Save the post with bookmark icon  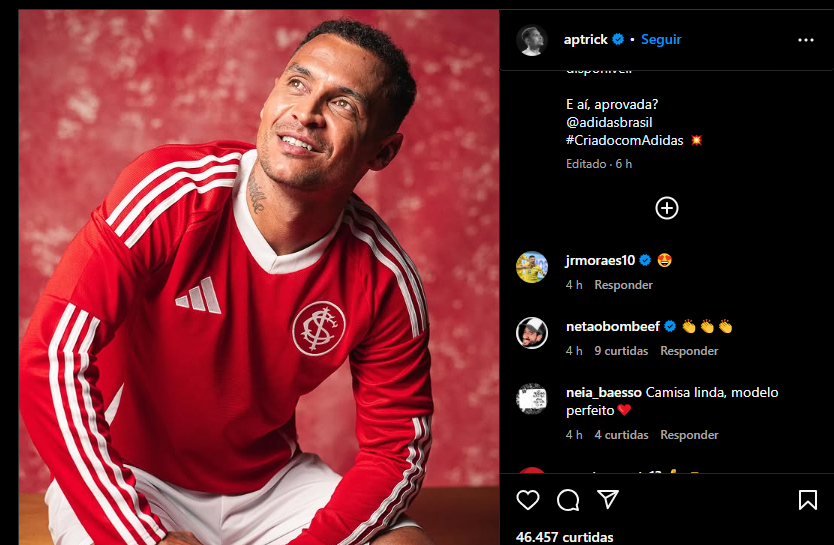807,499
